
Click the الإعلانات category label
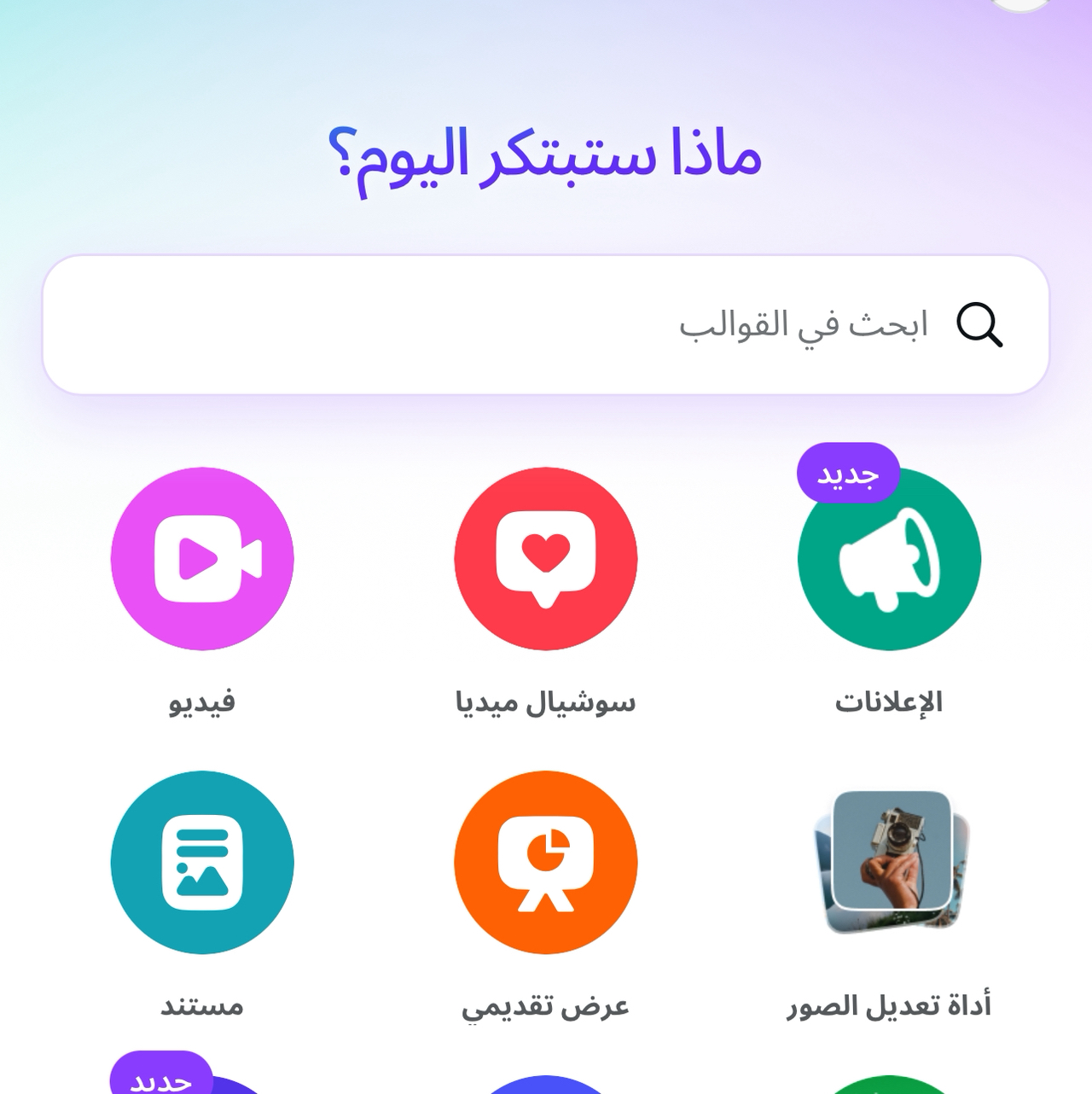click(890, 701)
